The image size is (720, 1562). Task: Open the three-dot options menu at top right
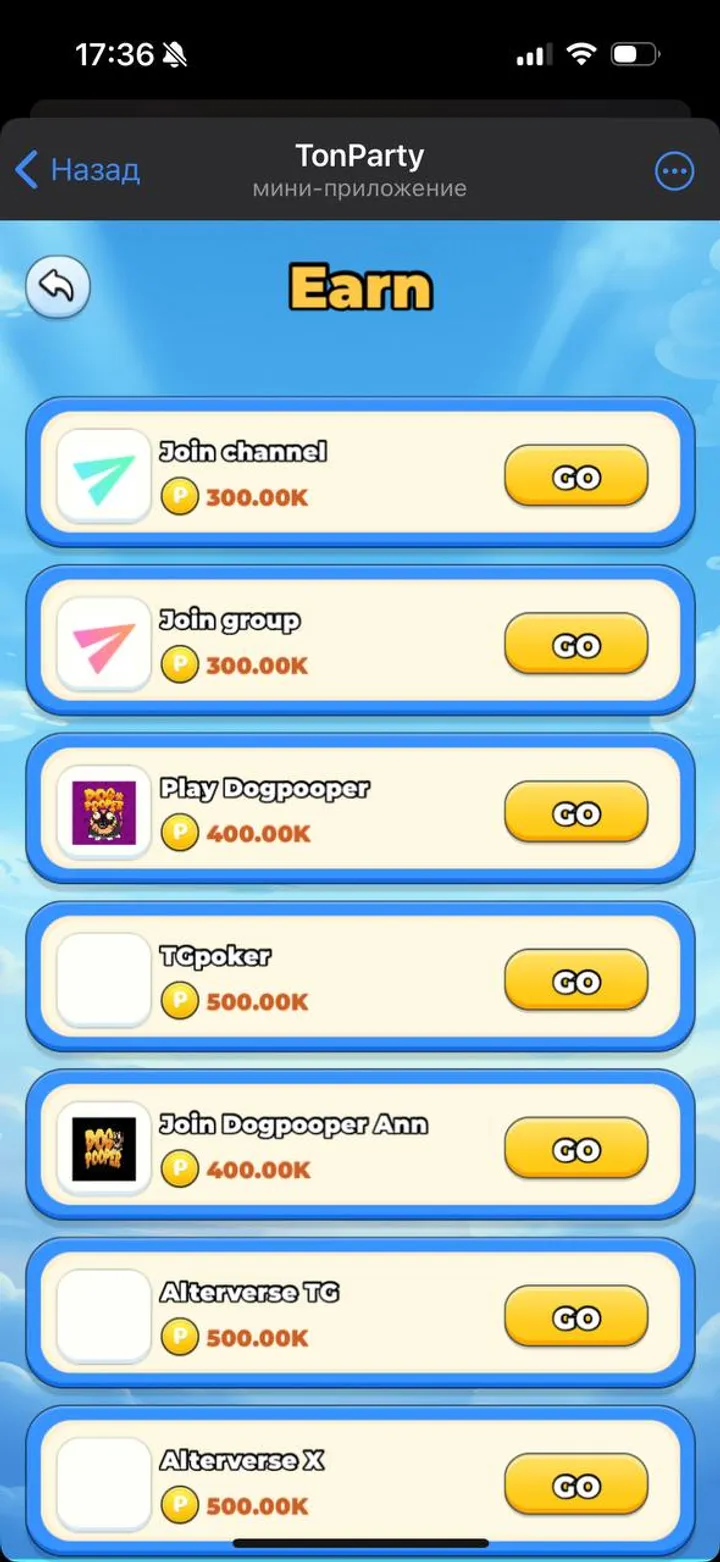coord(675,171)
